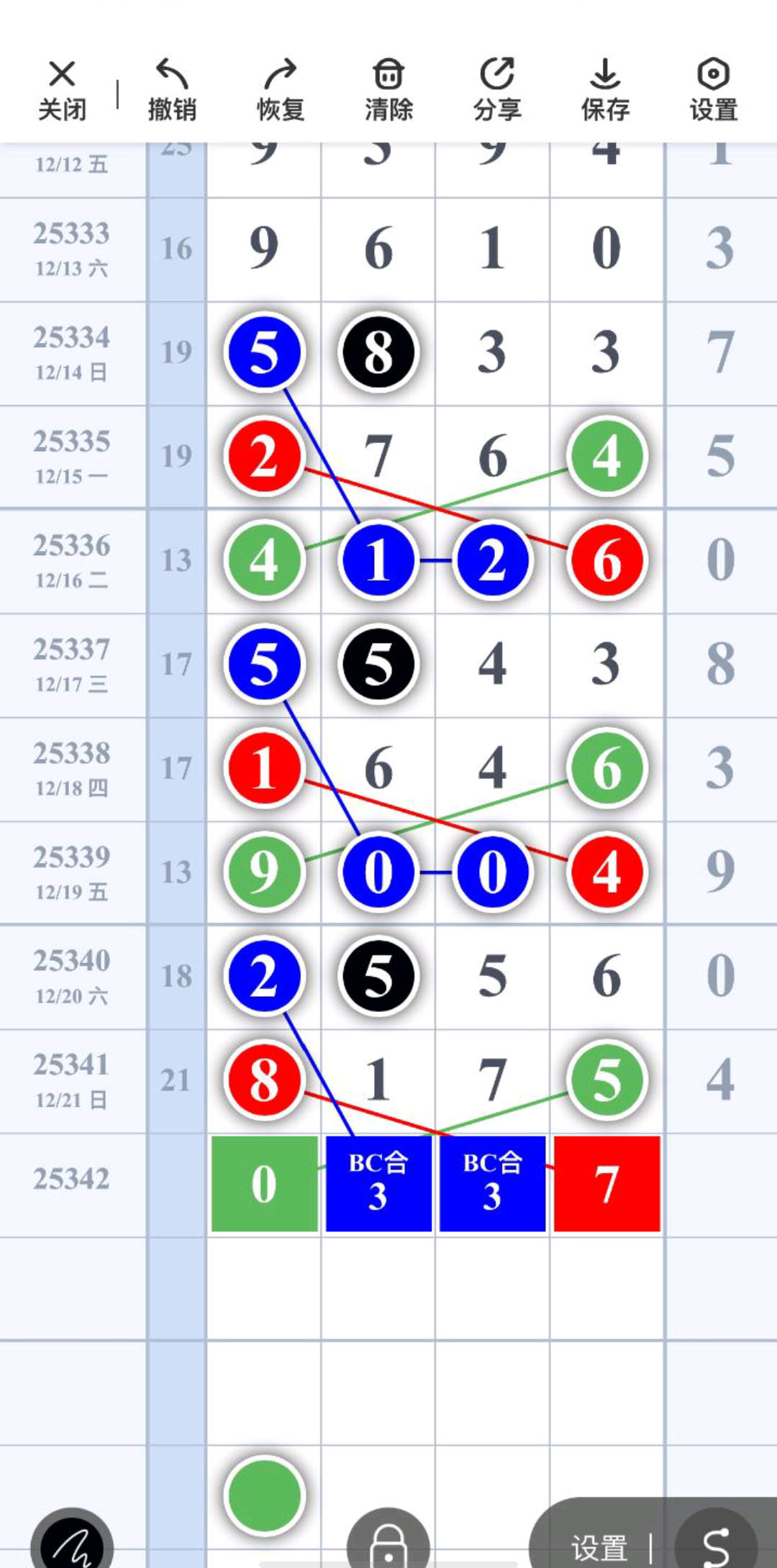This screenshot has width=777, height=1568.
Task: Save the chart with 保存
Action: [x=605, y=91]
